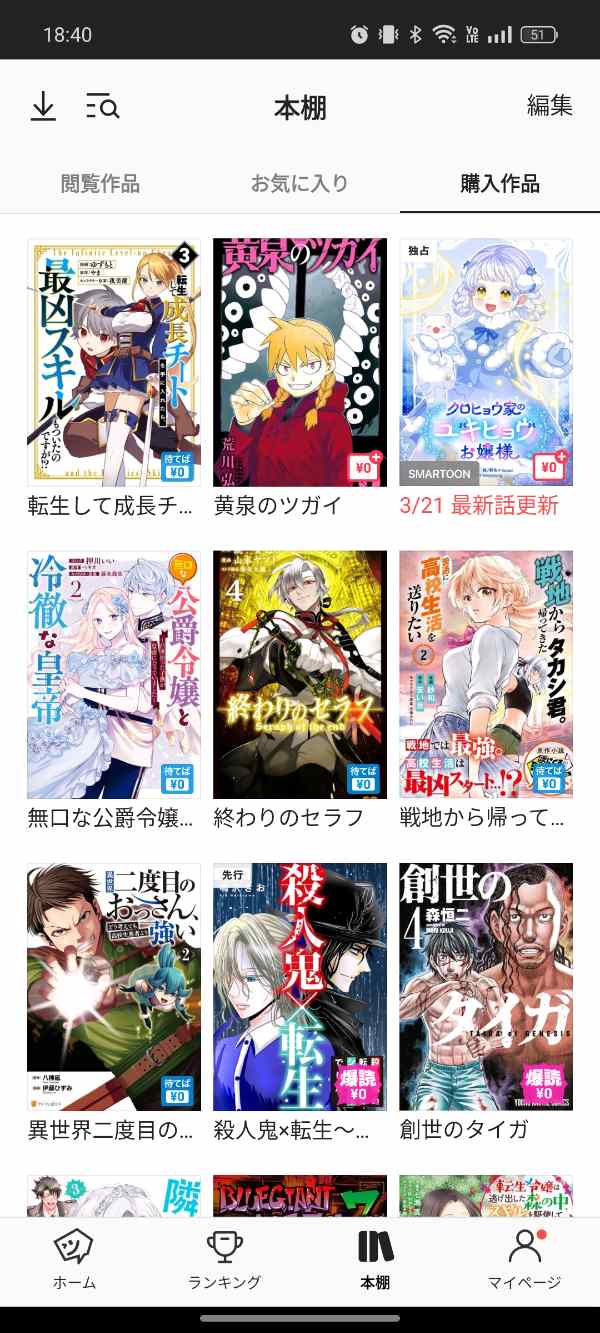The width and height of the screenshot is (600, 1333).
Task: Open the downloads icon
Action: click(43, 106)
